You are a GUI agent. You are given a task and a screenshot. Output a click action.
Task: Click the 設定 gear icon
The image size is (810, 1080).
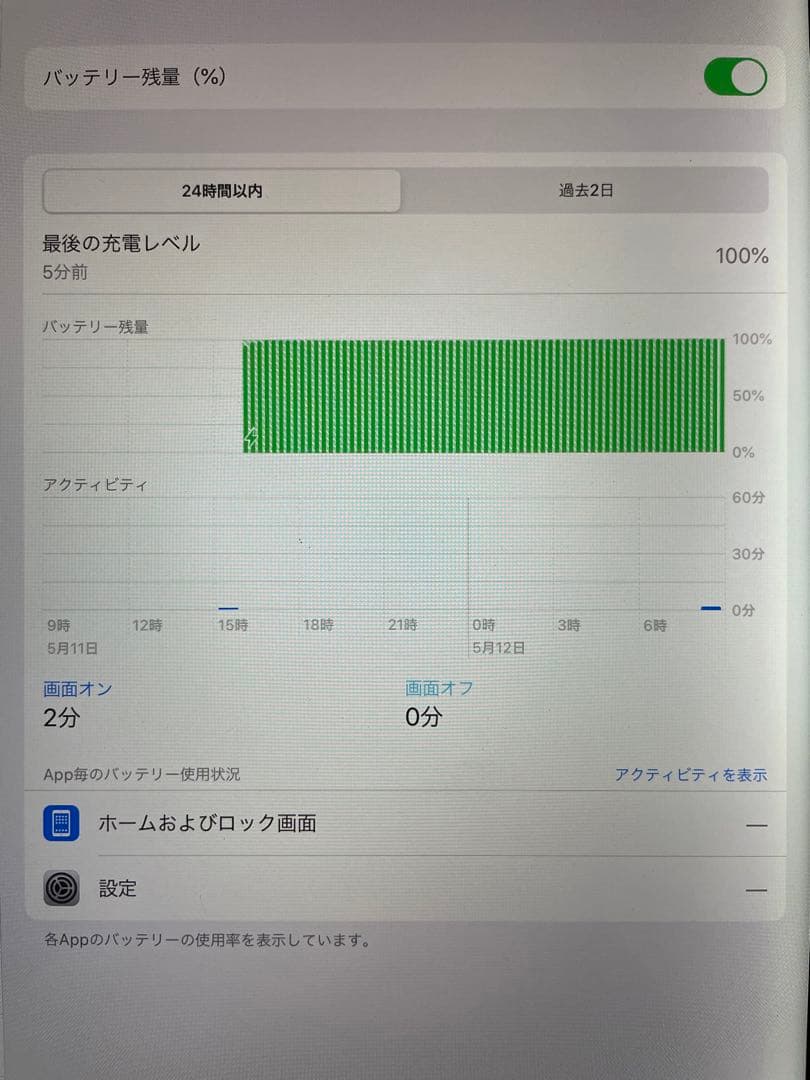pyautogui.click(x=62, y=888)
